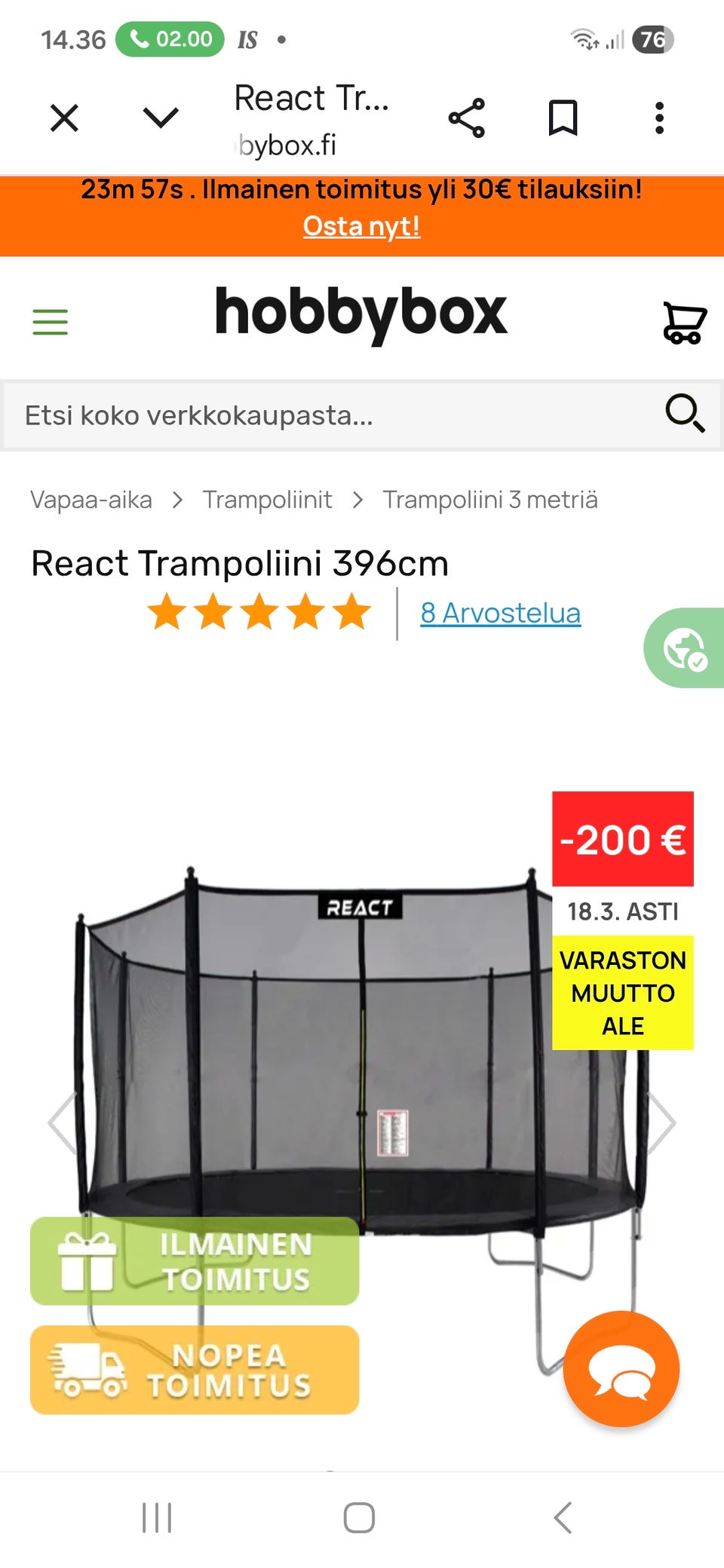Follow the Osta nyt! banner link
The image size is (724, 1568).
pyautogui.click(x=361, y=226)
